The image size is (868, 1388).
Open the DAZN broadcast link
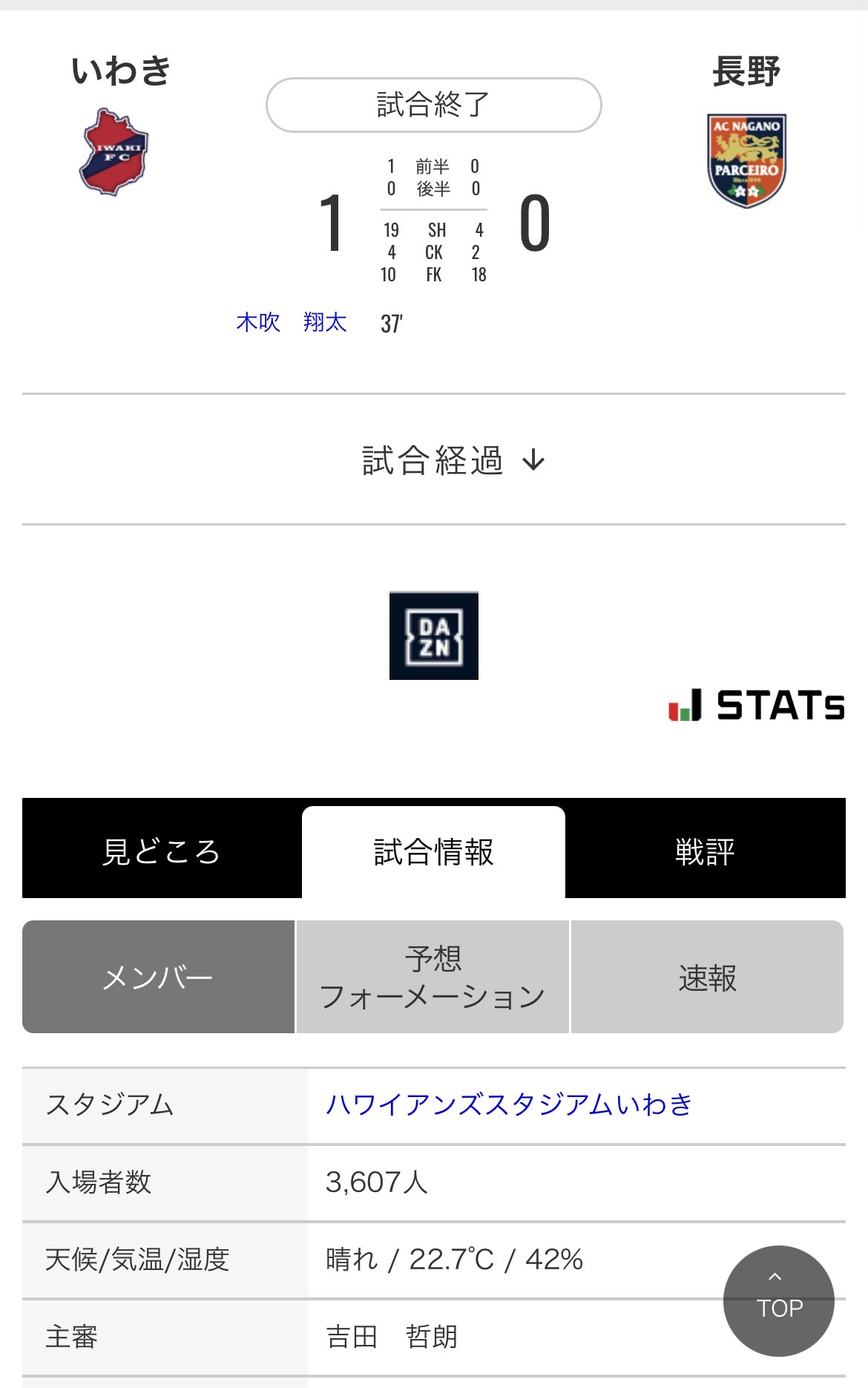434,635
